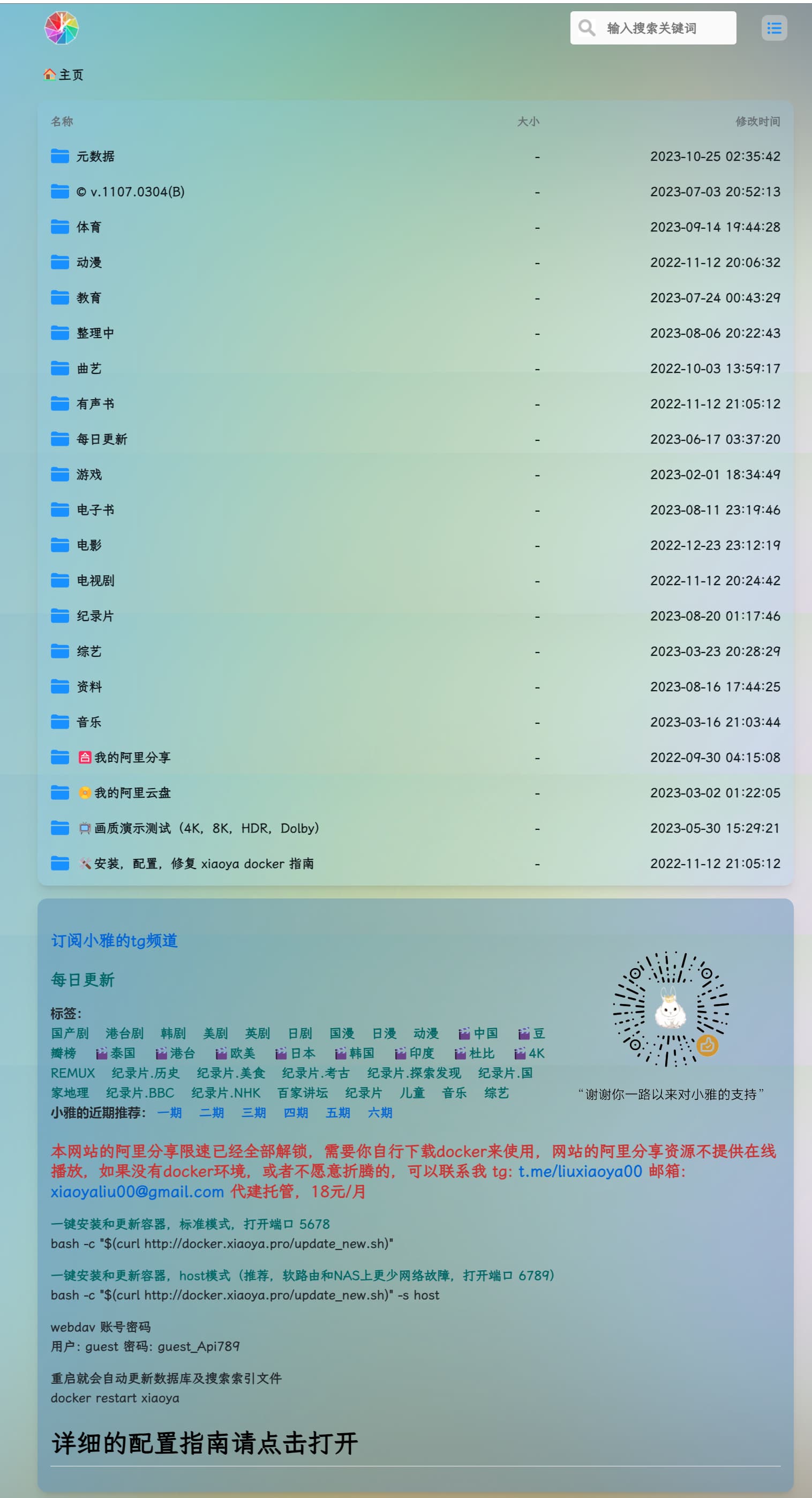Open the list view menu icon
The image size is (812, 1498).
tap(774, 28)
